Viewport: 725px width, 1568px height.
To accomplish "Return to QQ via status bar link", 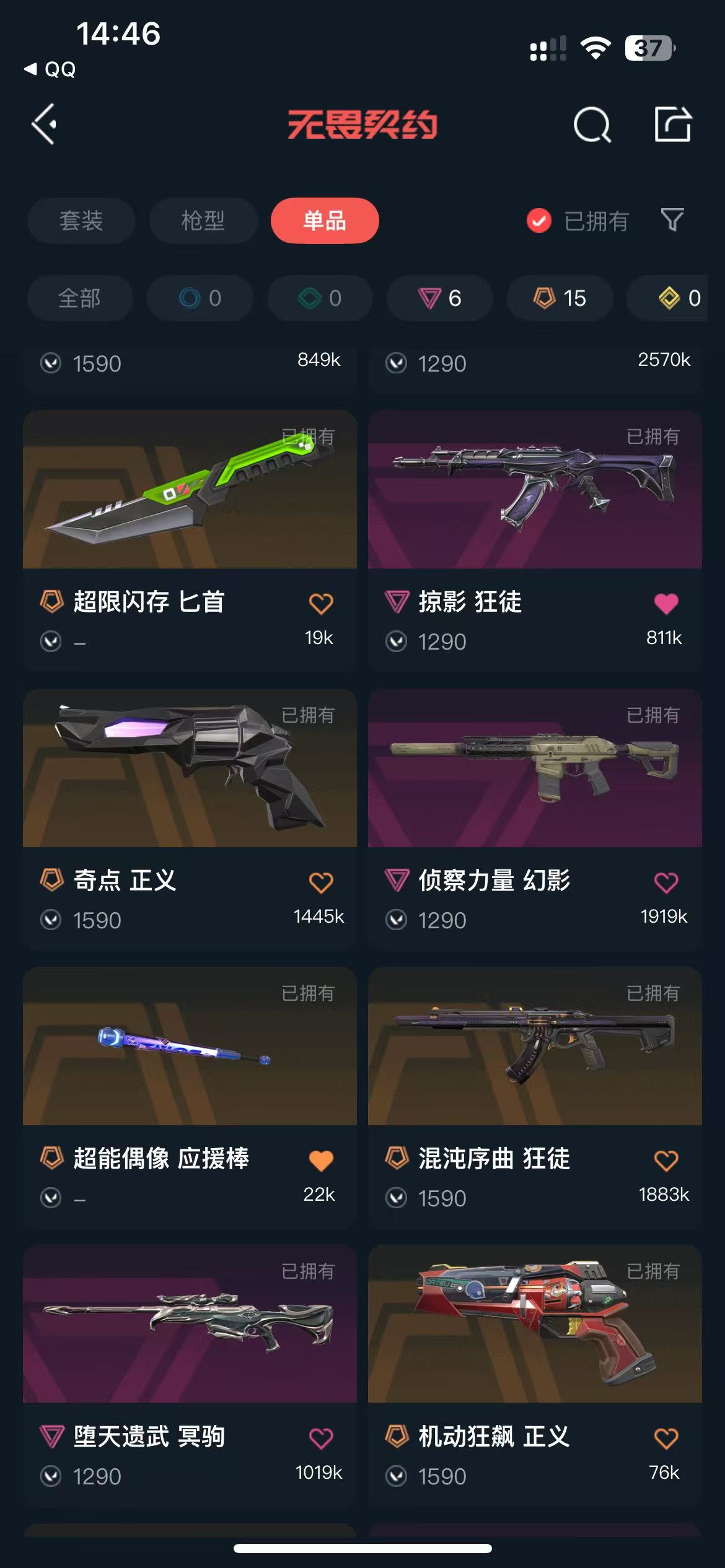I will click(51, 69).
